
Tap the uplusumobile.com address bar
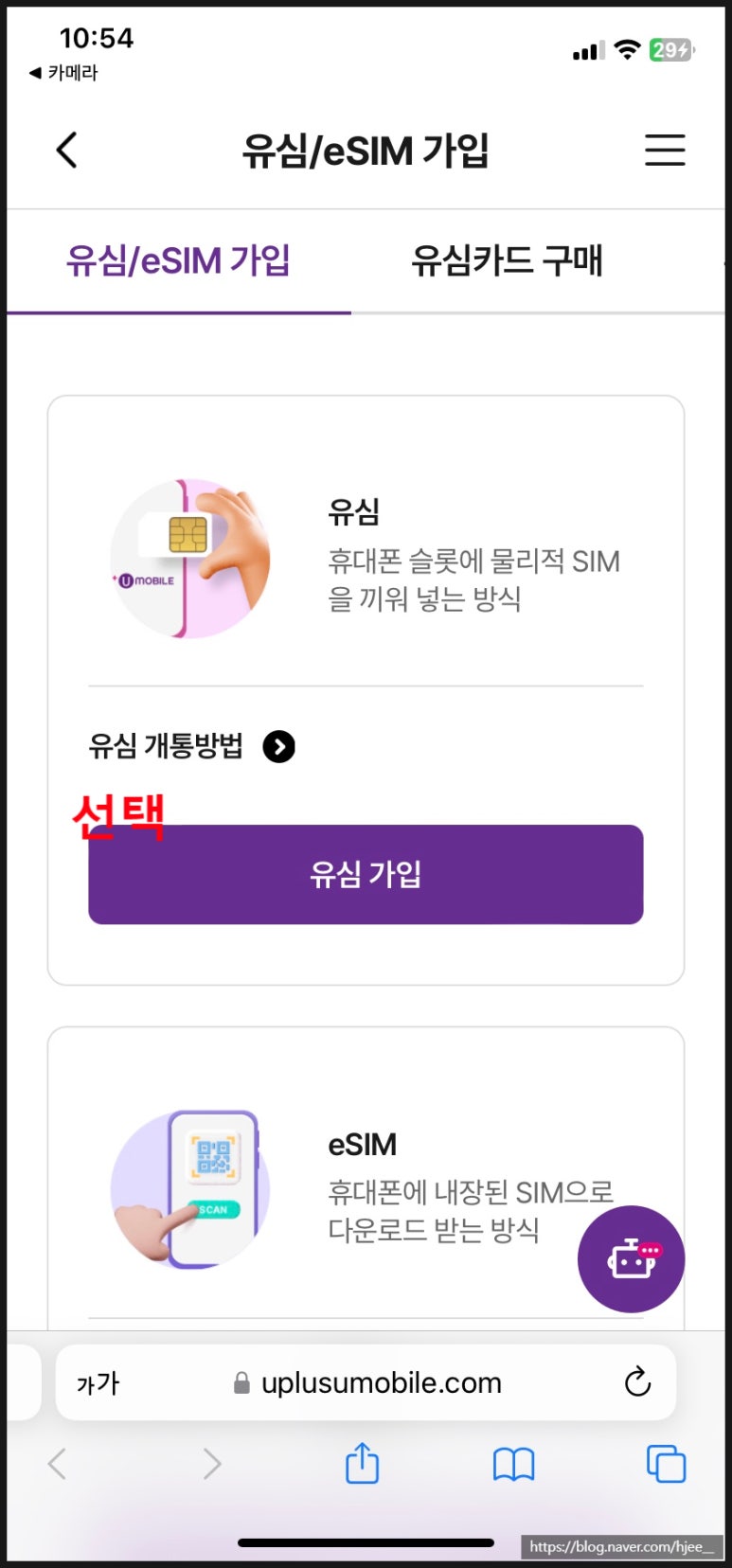tap(381, 1382)
